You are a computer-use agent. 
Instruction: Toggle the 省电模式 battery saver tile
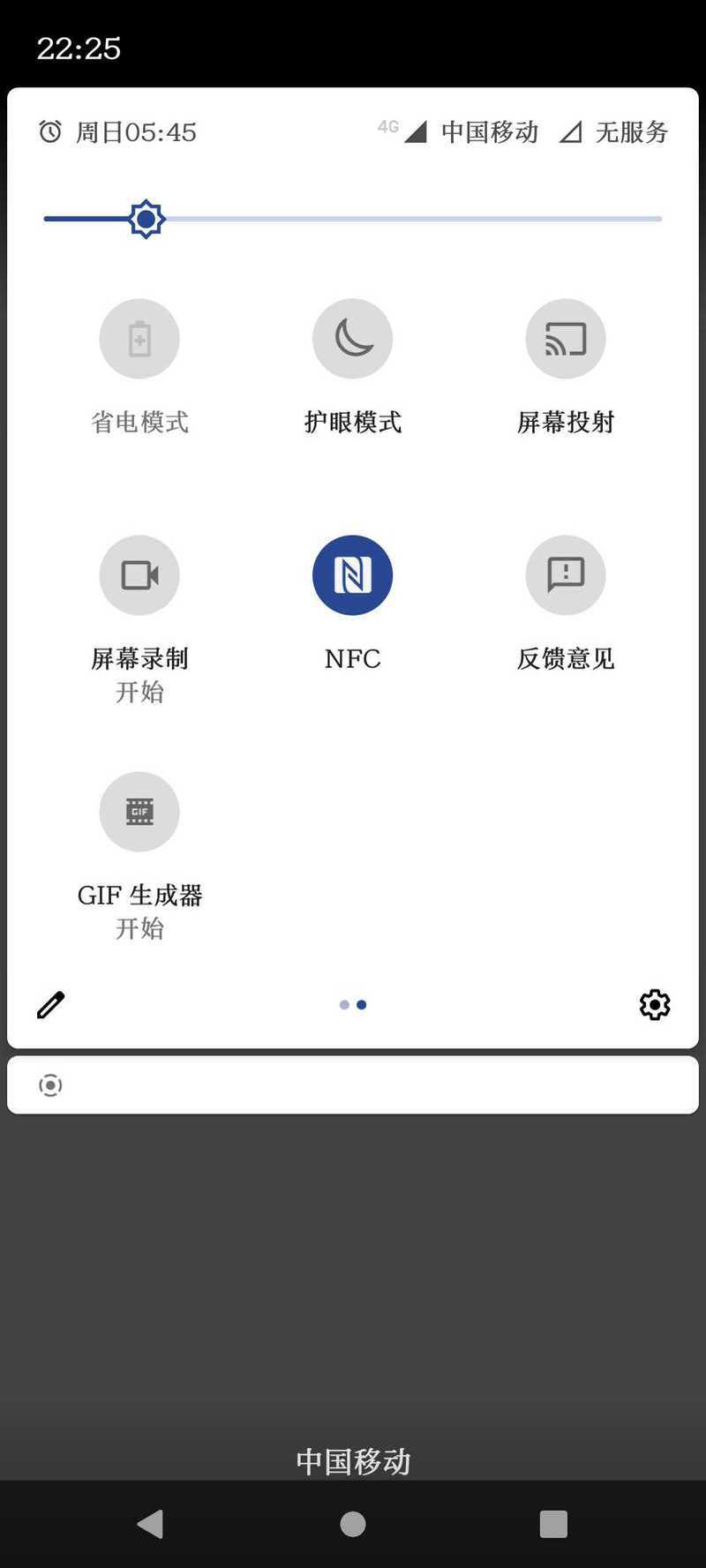139,339
